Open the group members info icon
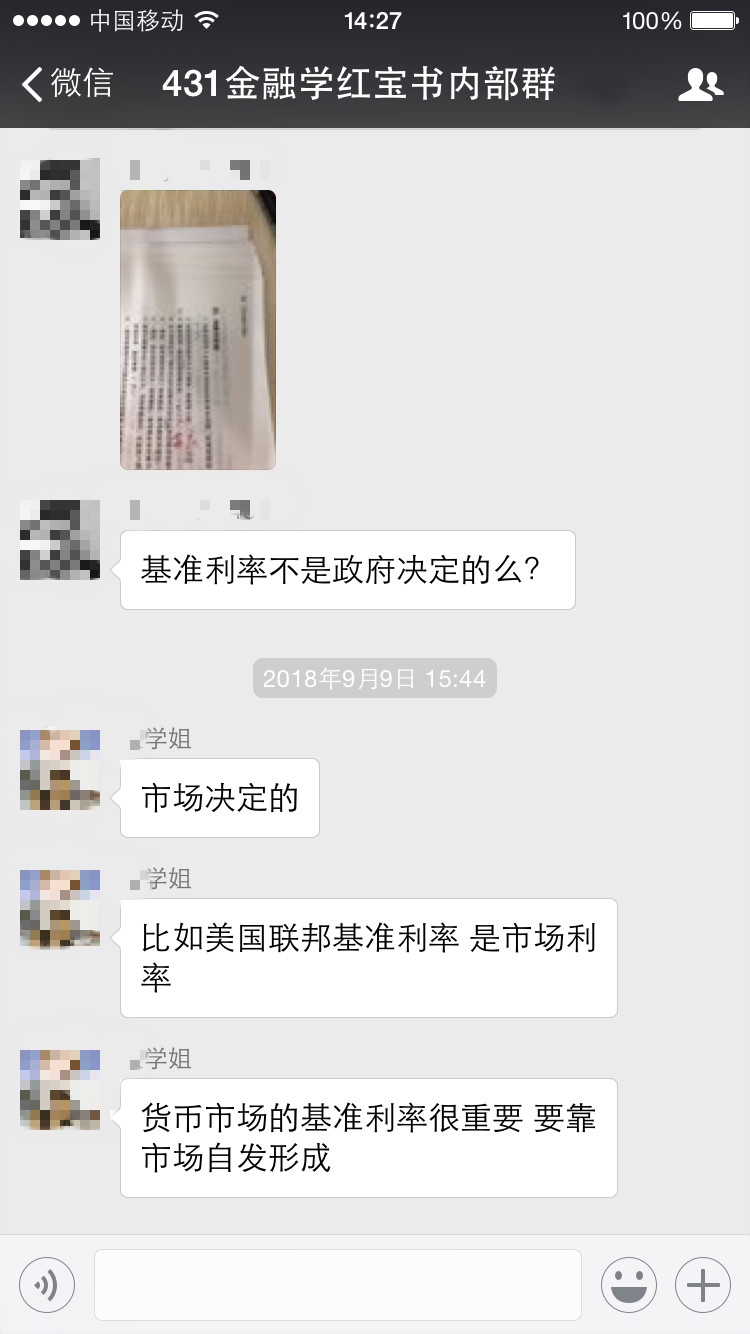 point(700,84)
